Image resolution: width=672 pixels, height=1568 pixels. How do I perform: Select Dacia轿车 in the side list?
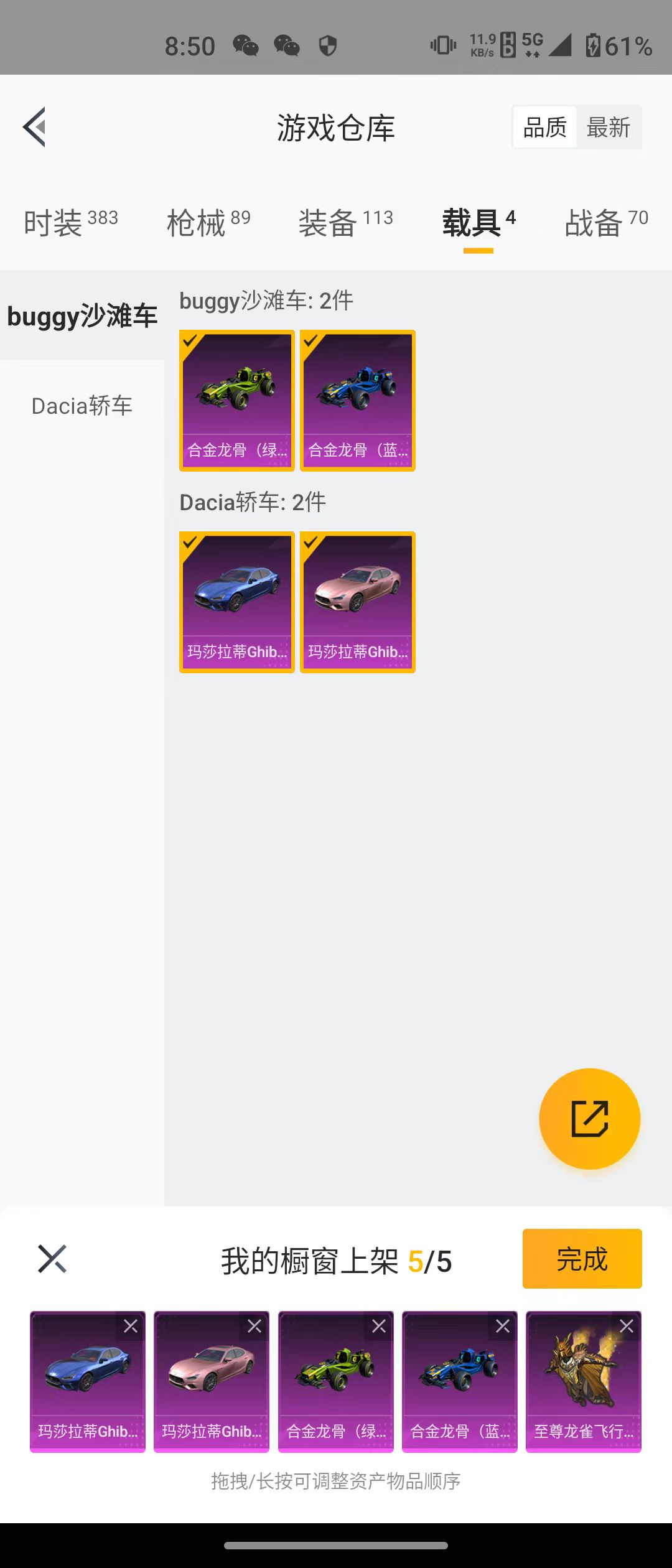tap(82, 406)
